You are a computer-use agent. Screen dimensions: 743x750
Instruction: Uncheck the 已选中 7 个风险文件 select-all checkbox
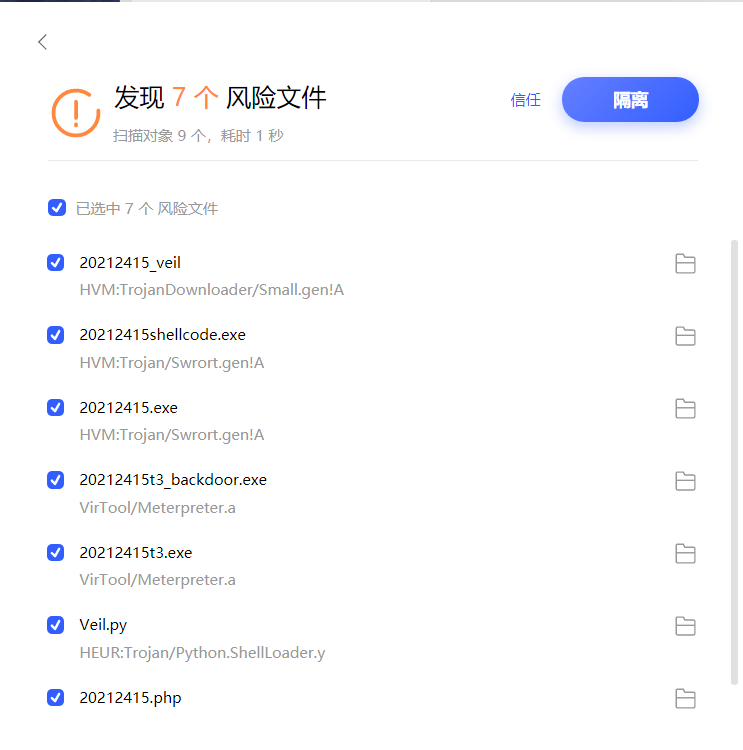coord(57,208)
